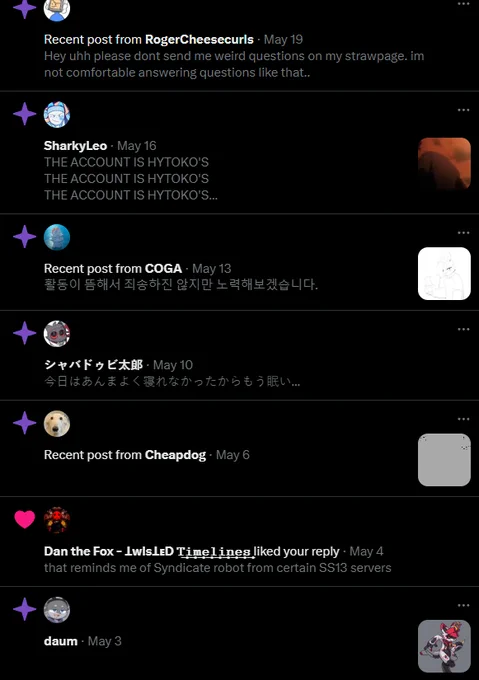Open Cheapdog's gray image thumbnail
This screenshot has width=479, height=680.
pyautogui.click(x=444, y=460)
